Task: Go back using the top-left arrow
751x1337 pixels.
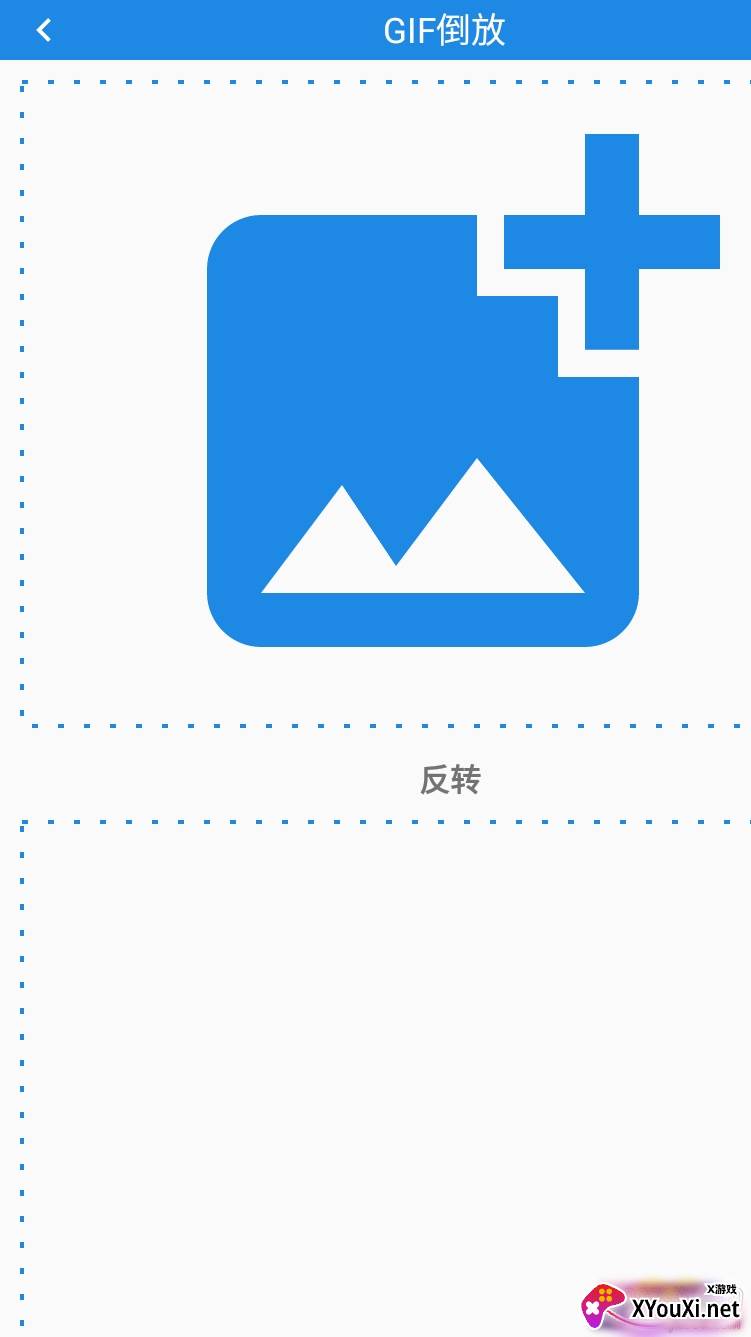Action: (43, 30)
